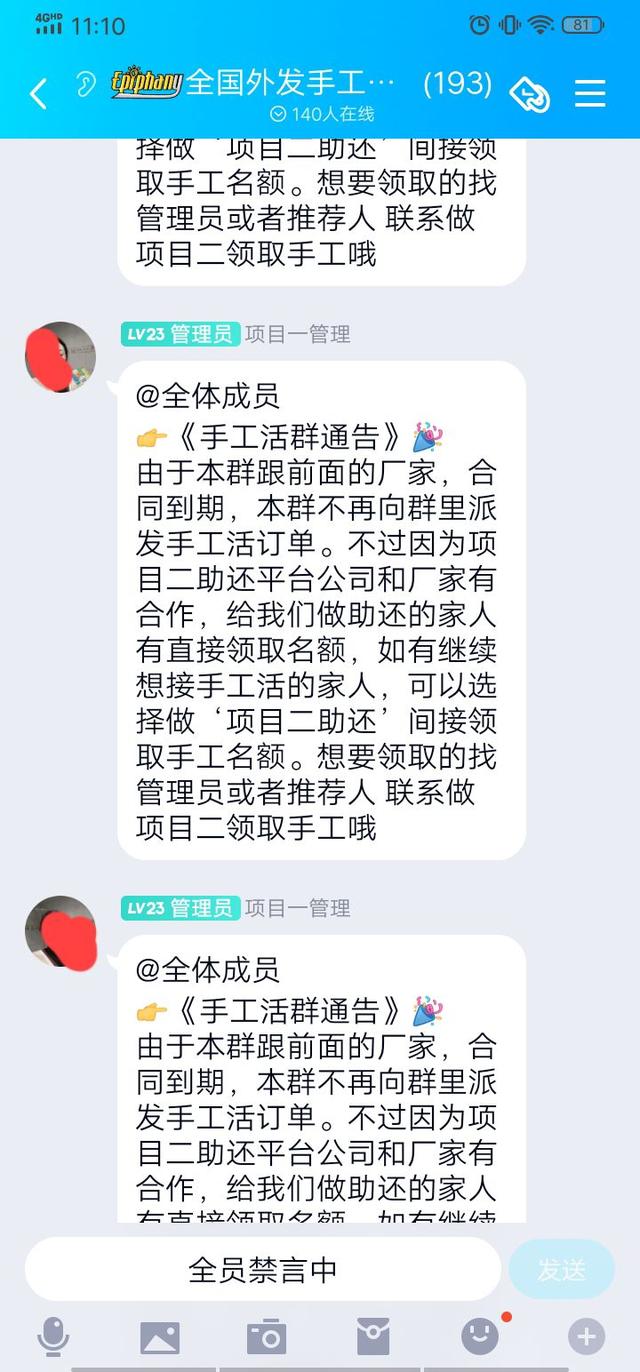Open the emoji picker
The width and height of the screenshot is (640, 1372).
click(x=480, y=1336)
